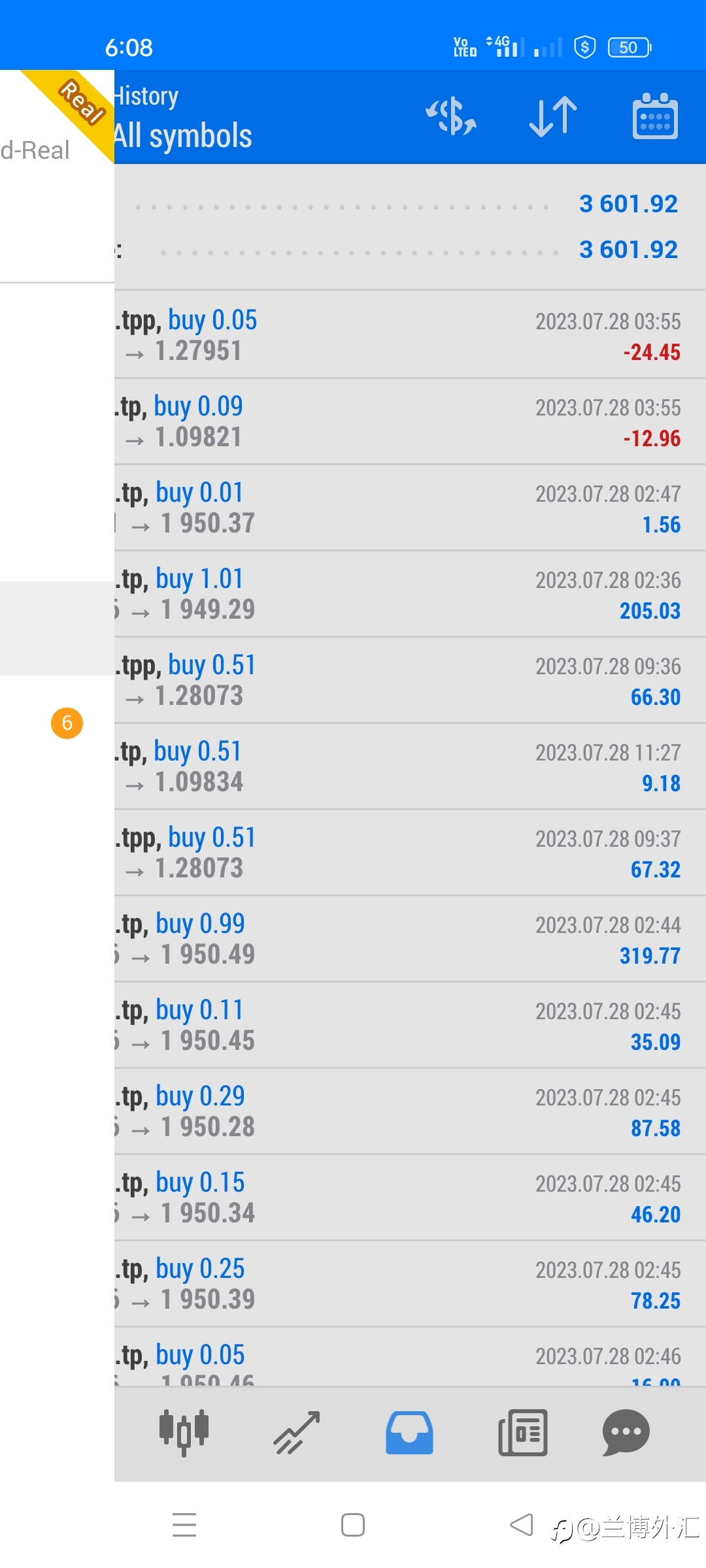Open the buy 0.01 trade with profit 1.56
Screen dimensions: 706x1568
[410, 507]
